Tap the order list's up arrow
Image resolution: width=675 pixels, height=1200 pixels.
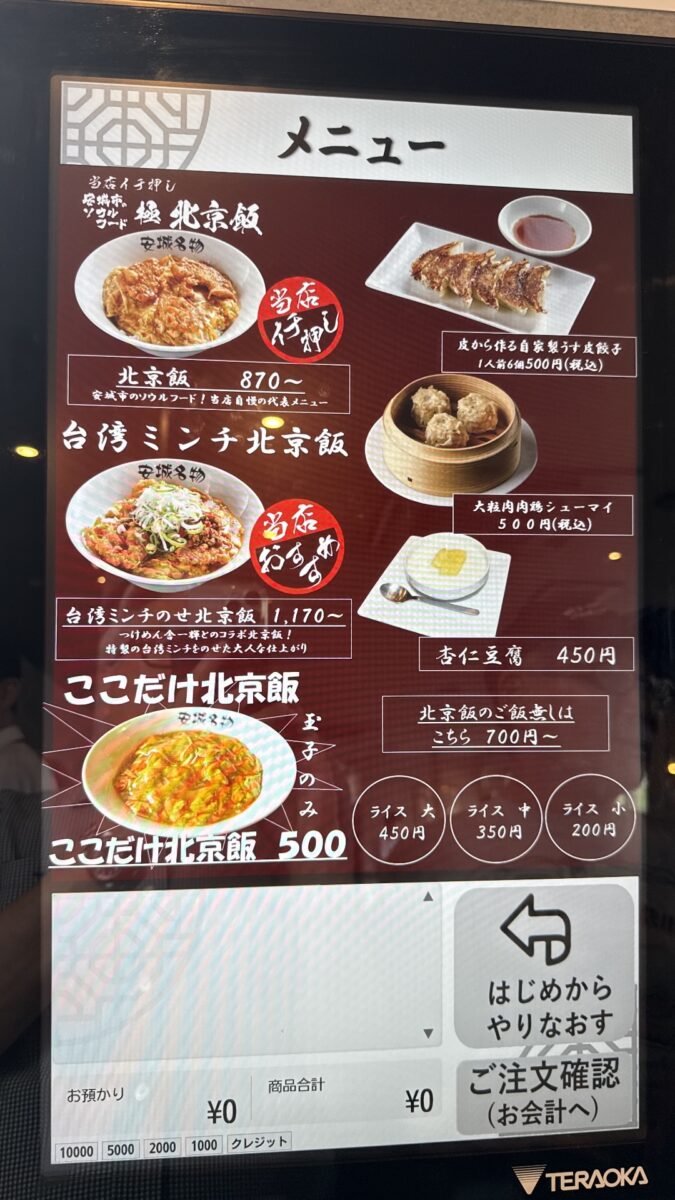428,898
